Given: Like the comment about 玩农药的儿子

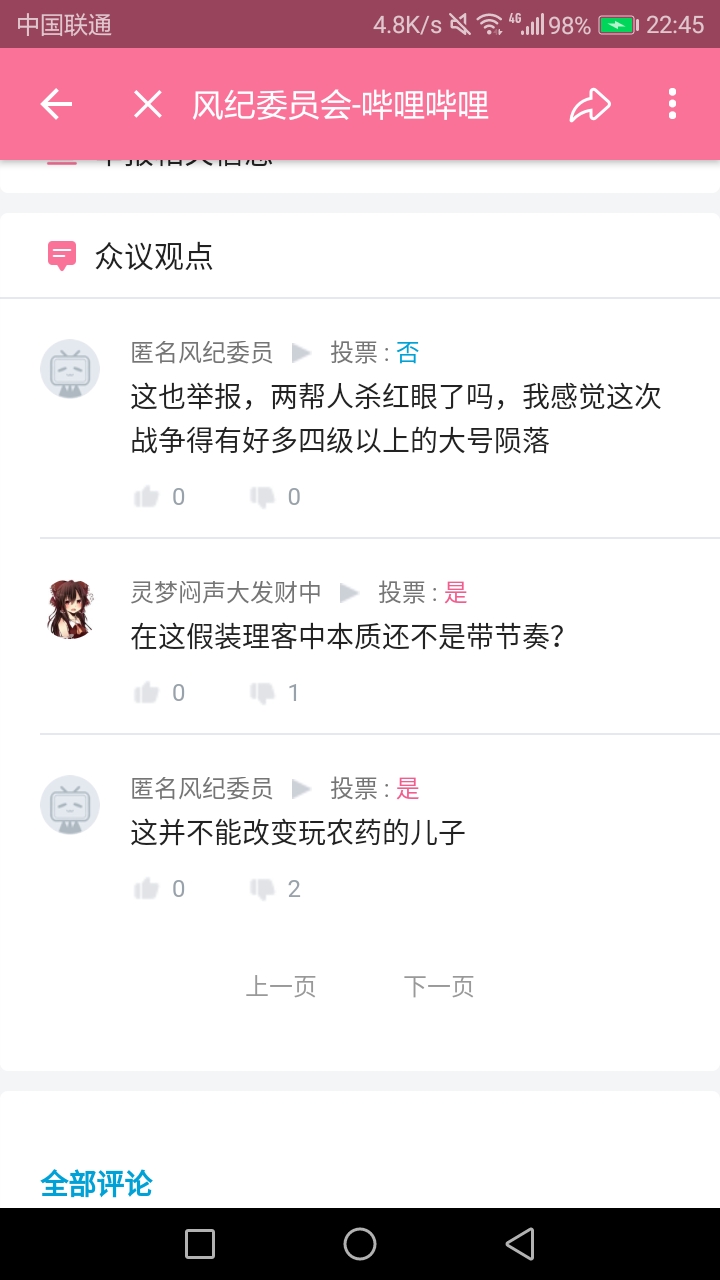Looking at the screenshot, I should (x=146, y=888).
